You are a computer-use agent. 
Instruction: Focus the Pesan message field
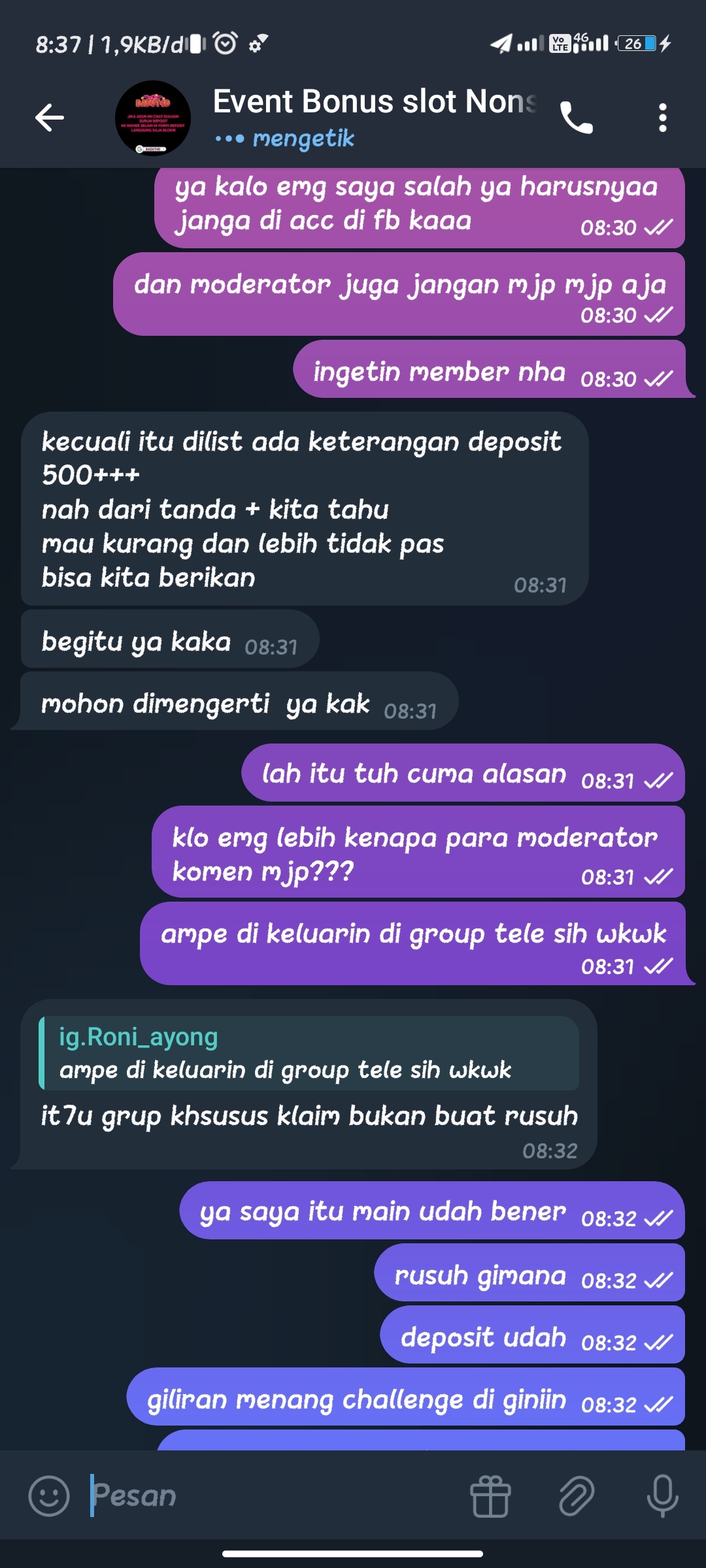point(275,1495)
